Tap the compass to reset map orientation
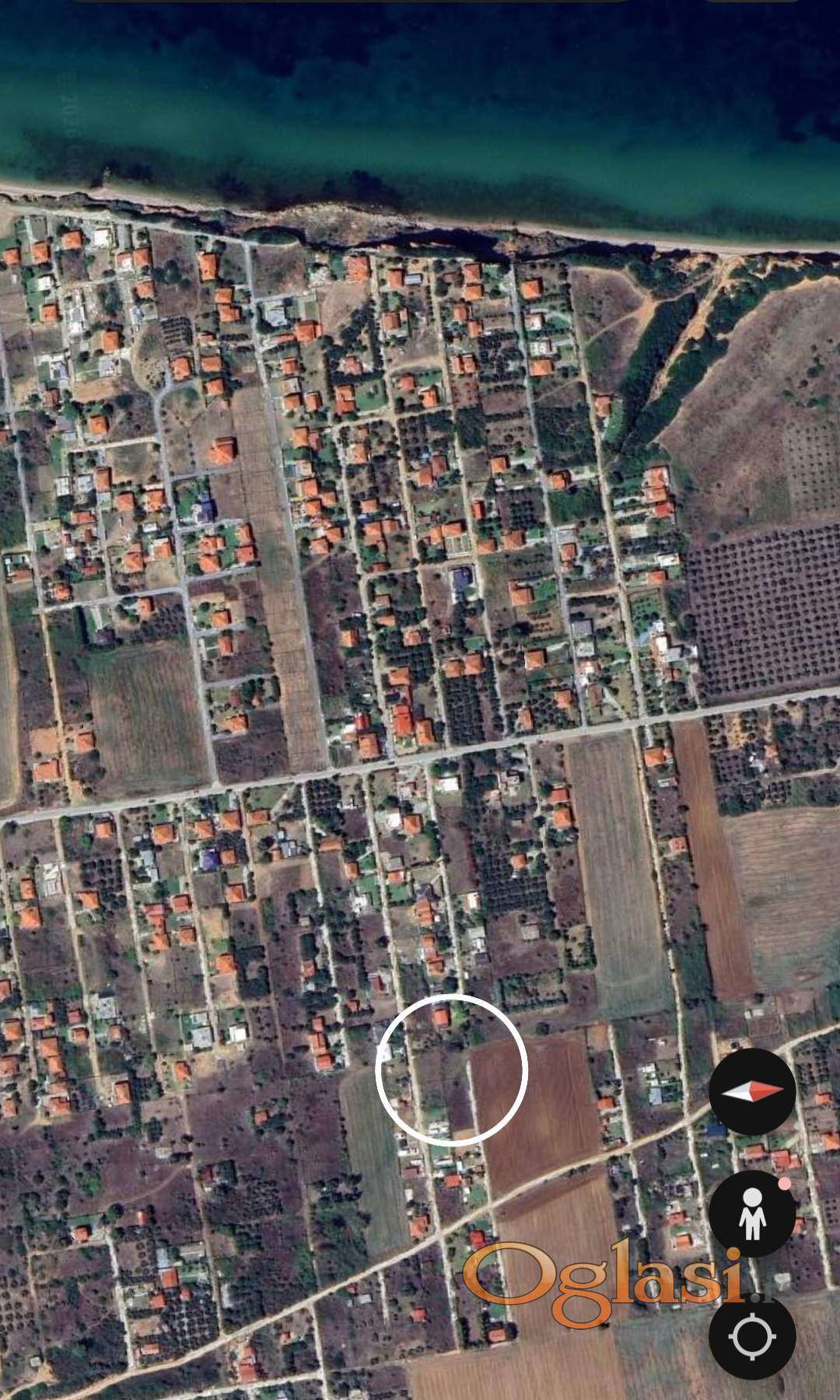This screenshot has height=1400, width=840. pyautogui.click(x=751, y=1091)
